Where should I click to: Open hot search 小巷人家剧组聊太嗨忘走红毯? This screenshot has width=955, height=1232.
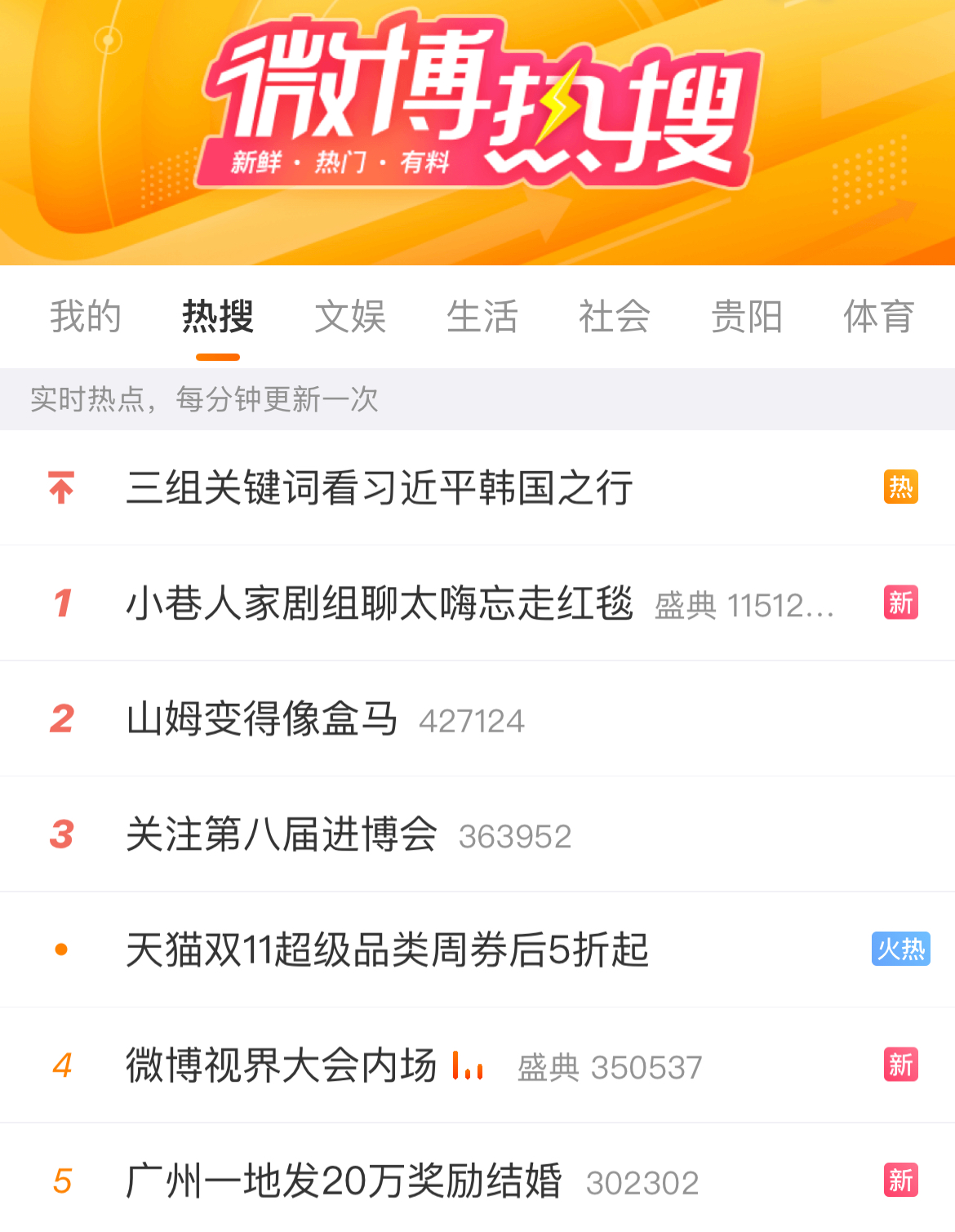point(380,604)
